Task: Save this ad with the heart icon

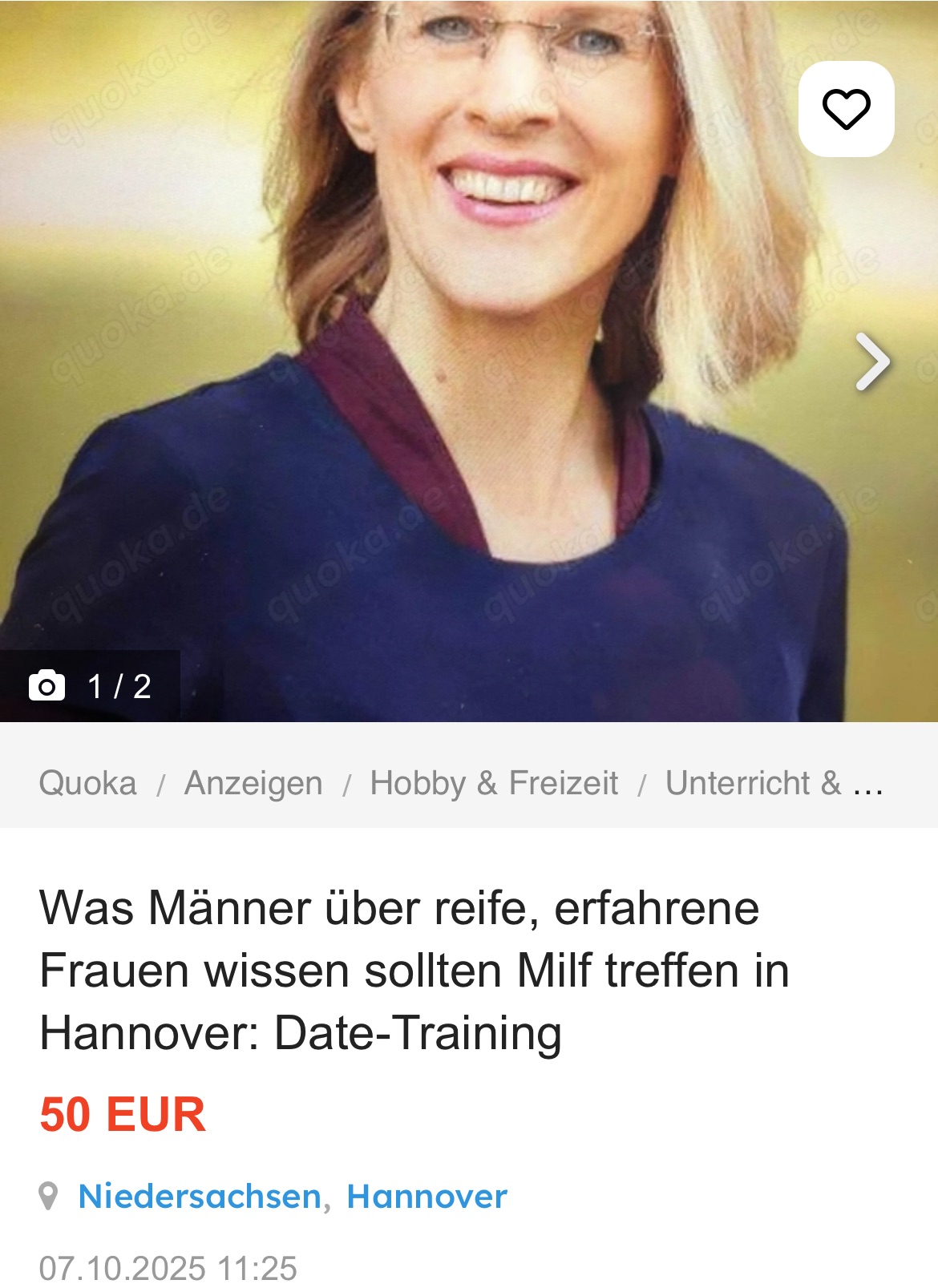Action: [x=846, y=109]
